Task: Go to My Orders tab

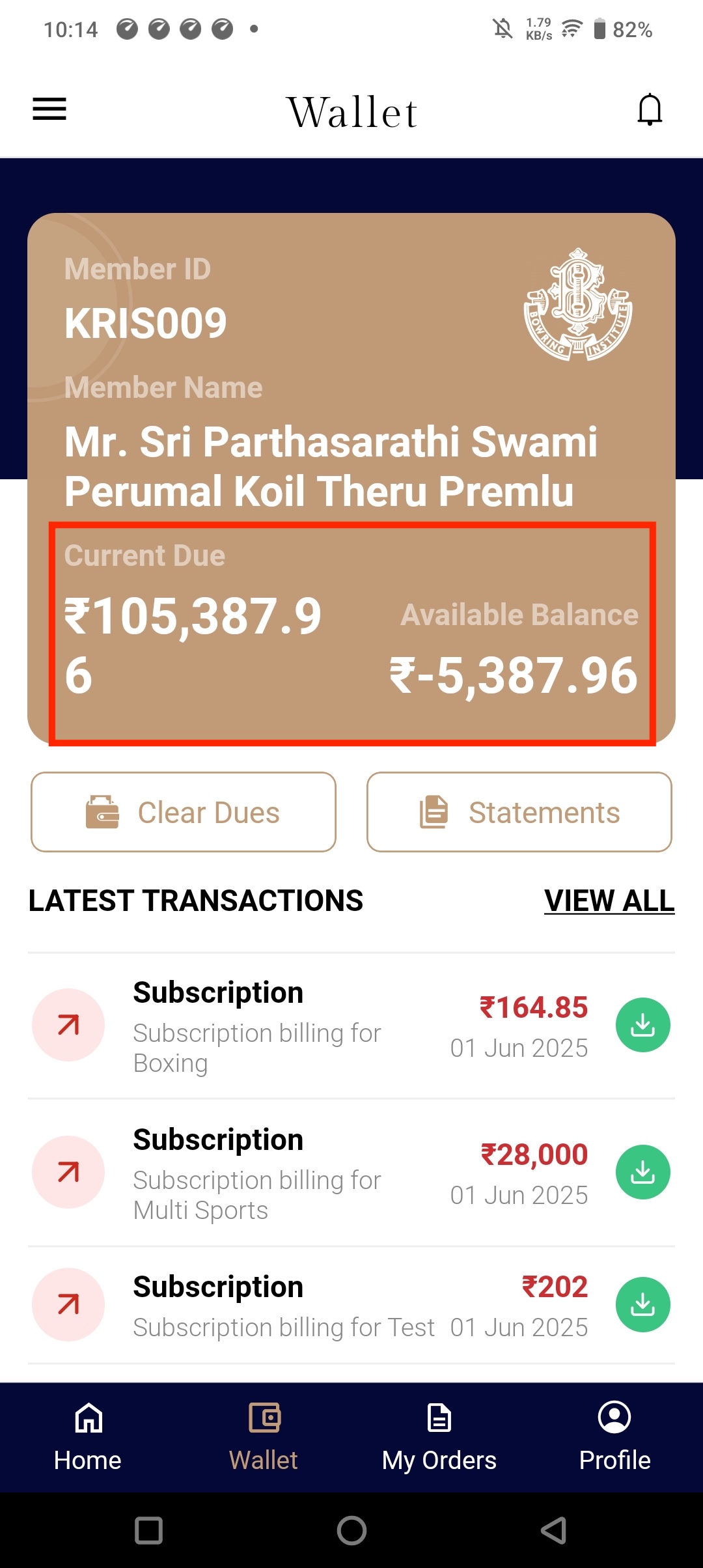Action: pos(439,1436)
